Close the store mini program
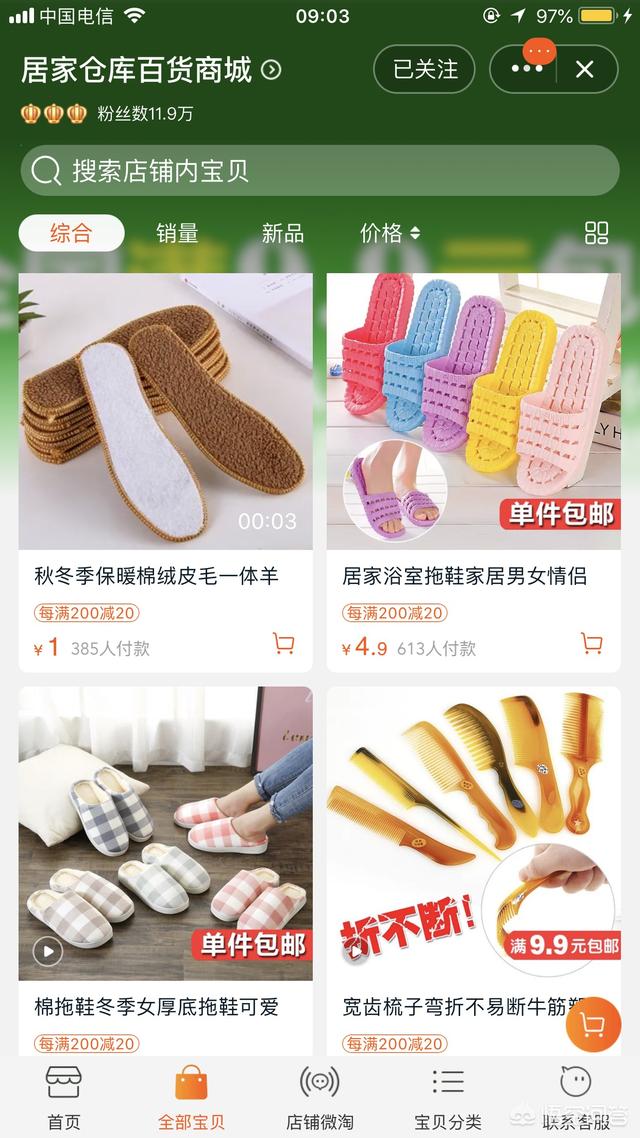 coord(585,69)
